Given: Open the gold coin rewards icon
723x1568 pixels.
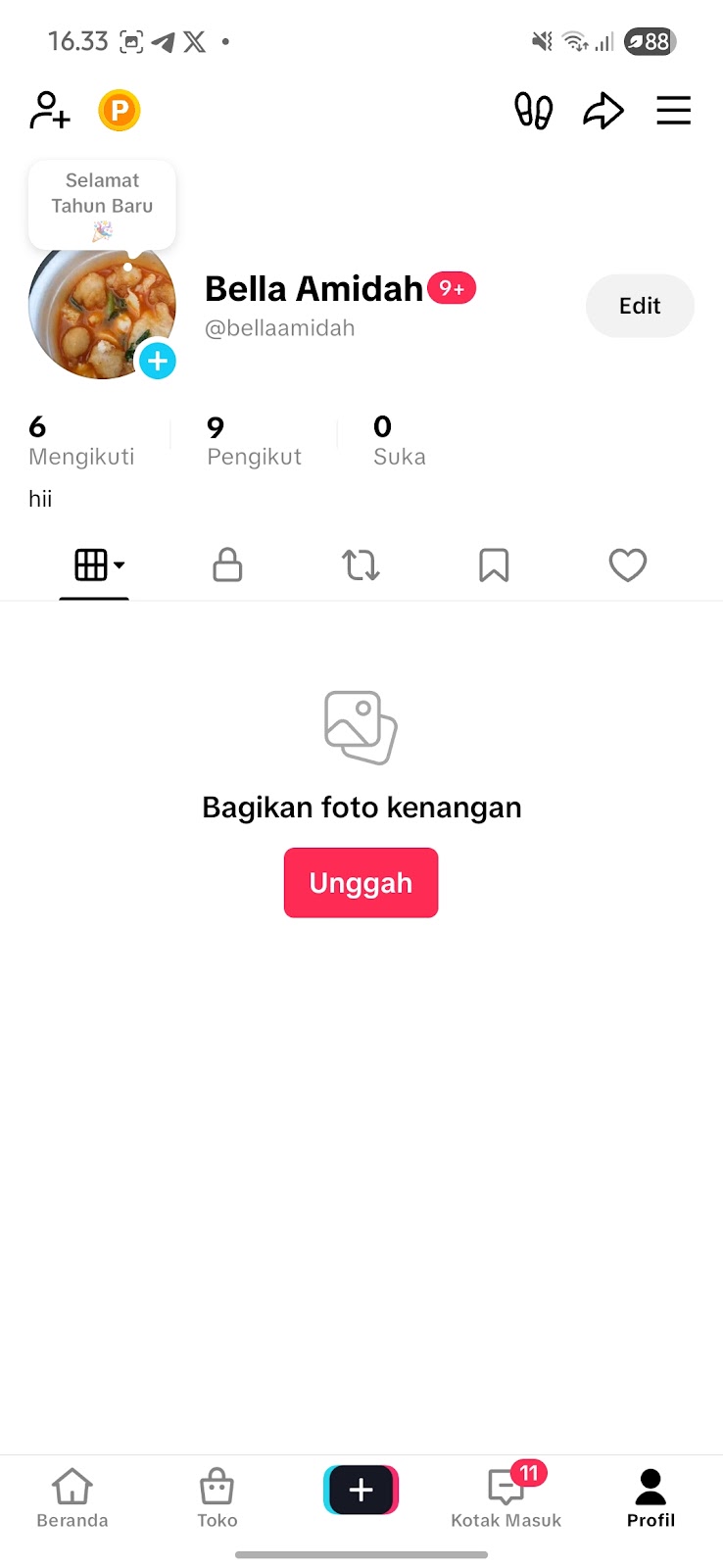Looking at the screenshot, I should [120, 110].
